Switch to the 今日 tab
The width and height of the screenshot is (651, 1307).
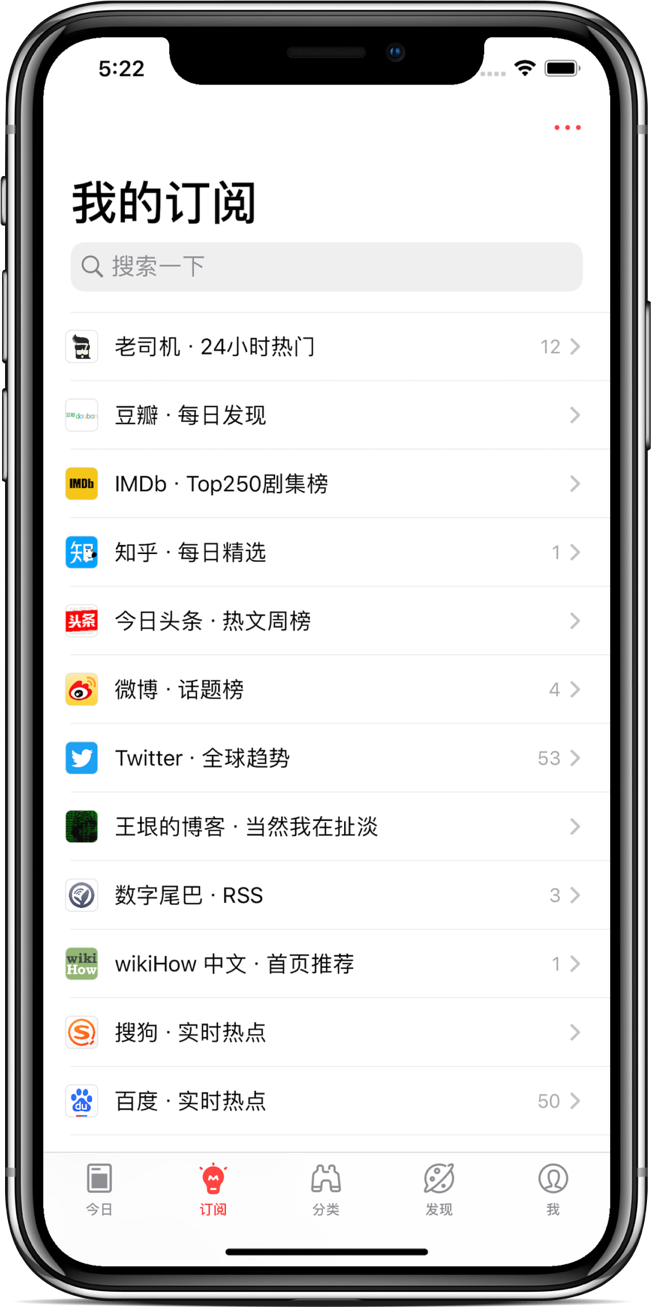point(99,1189)
